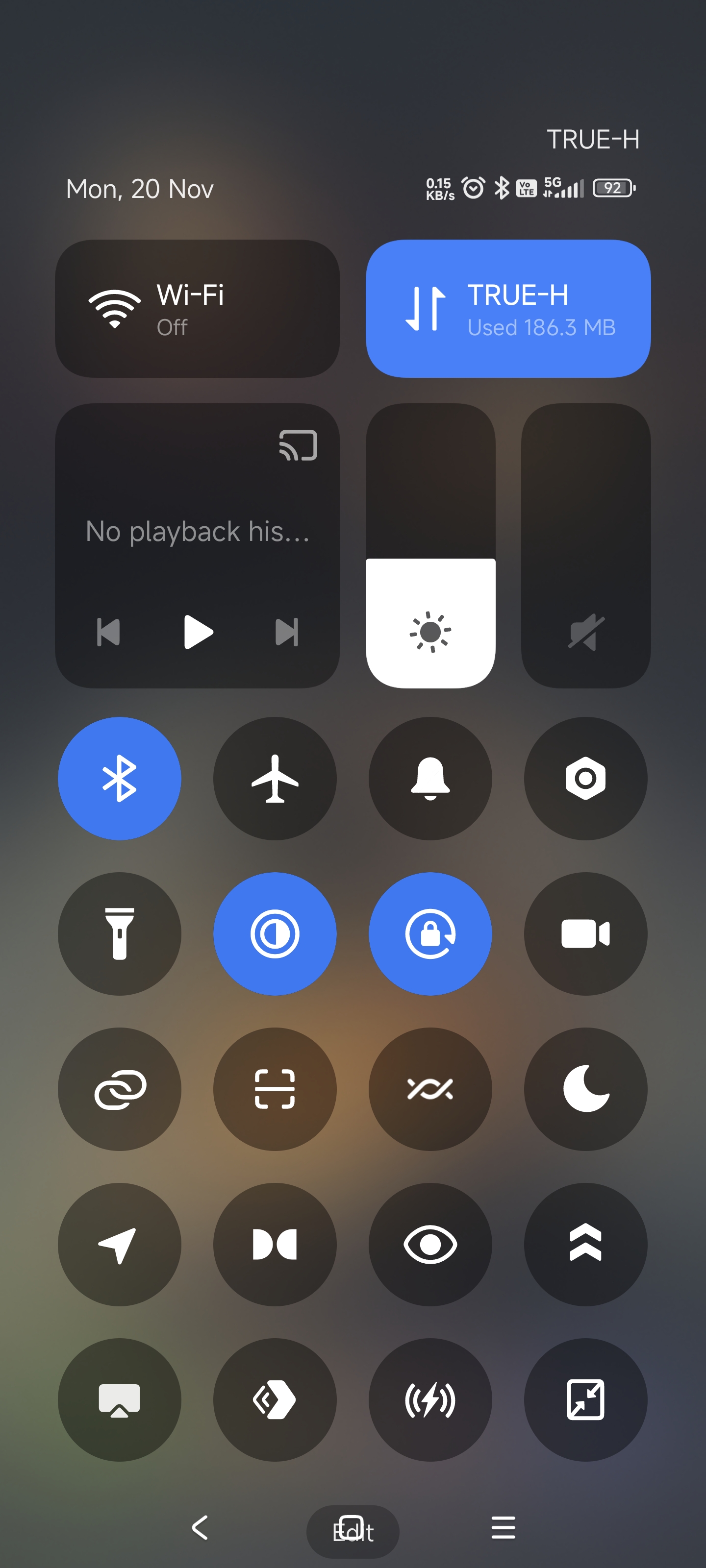Image resolution: width=706 pixels, height=1568 pixels.
Task: Start the screen recorder
Action: (585, 933)
